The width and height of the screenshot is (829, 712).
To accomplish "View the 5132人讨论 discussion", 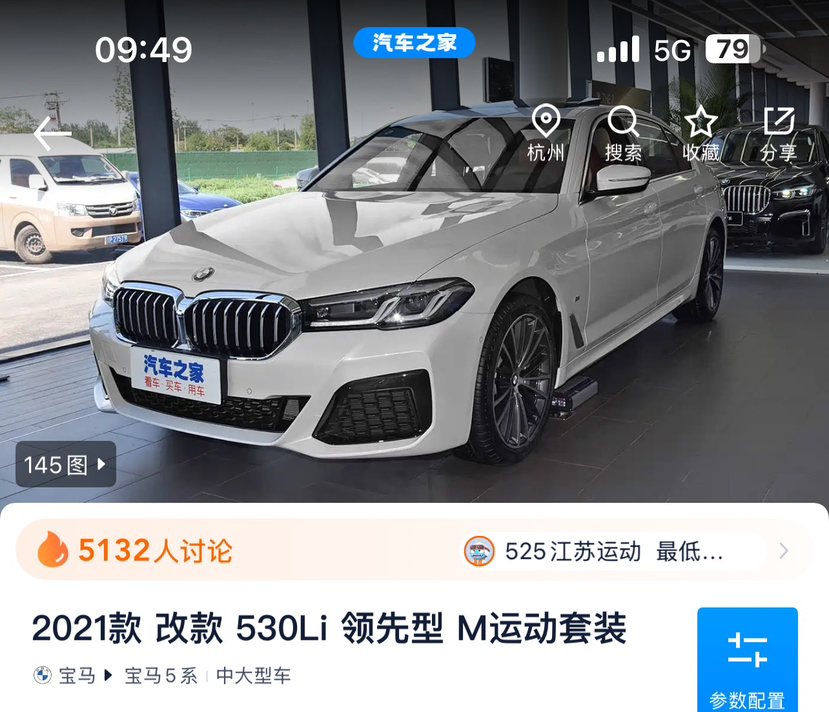I will 135,550.
